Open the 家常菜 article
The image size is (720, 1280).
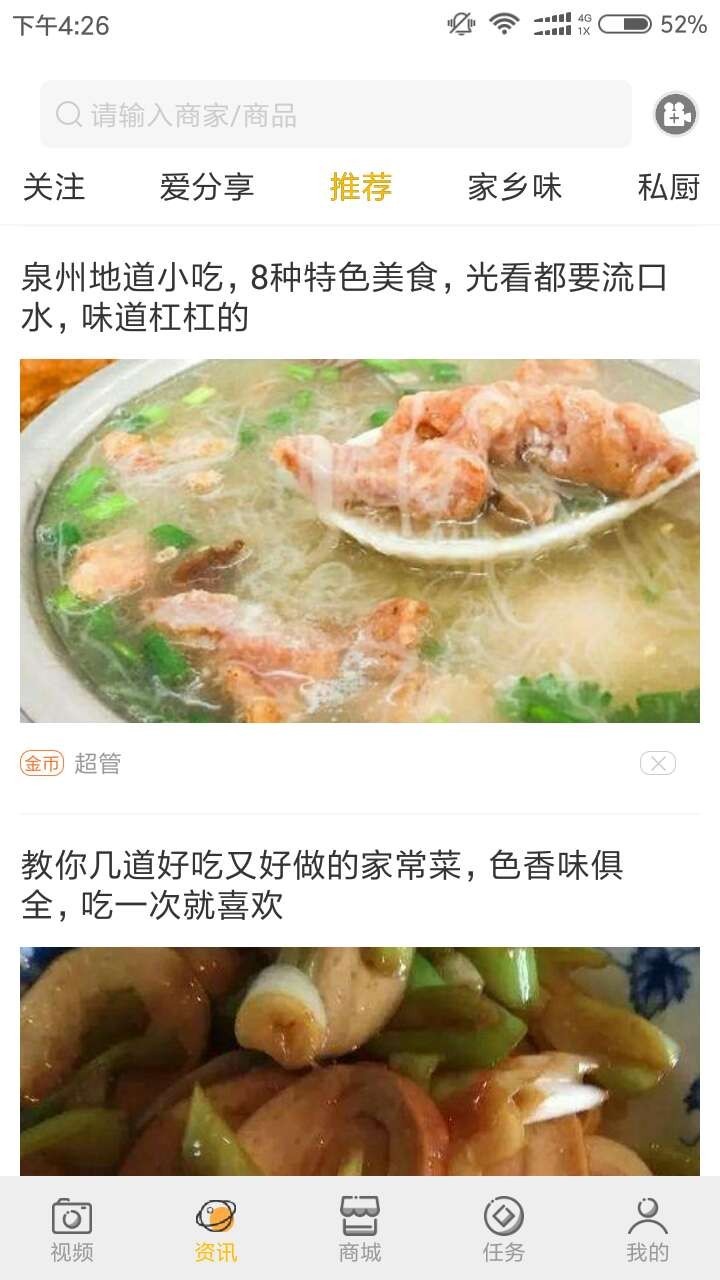point(322,885)
